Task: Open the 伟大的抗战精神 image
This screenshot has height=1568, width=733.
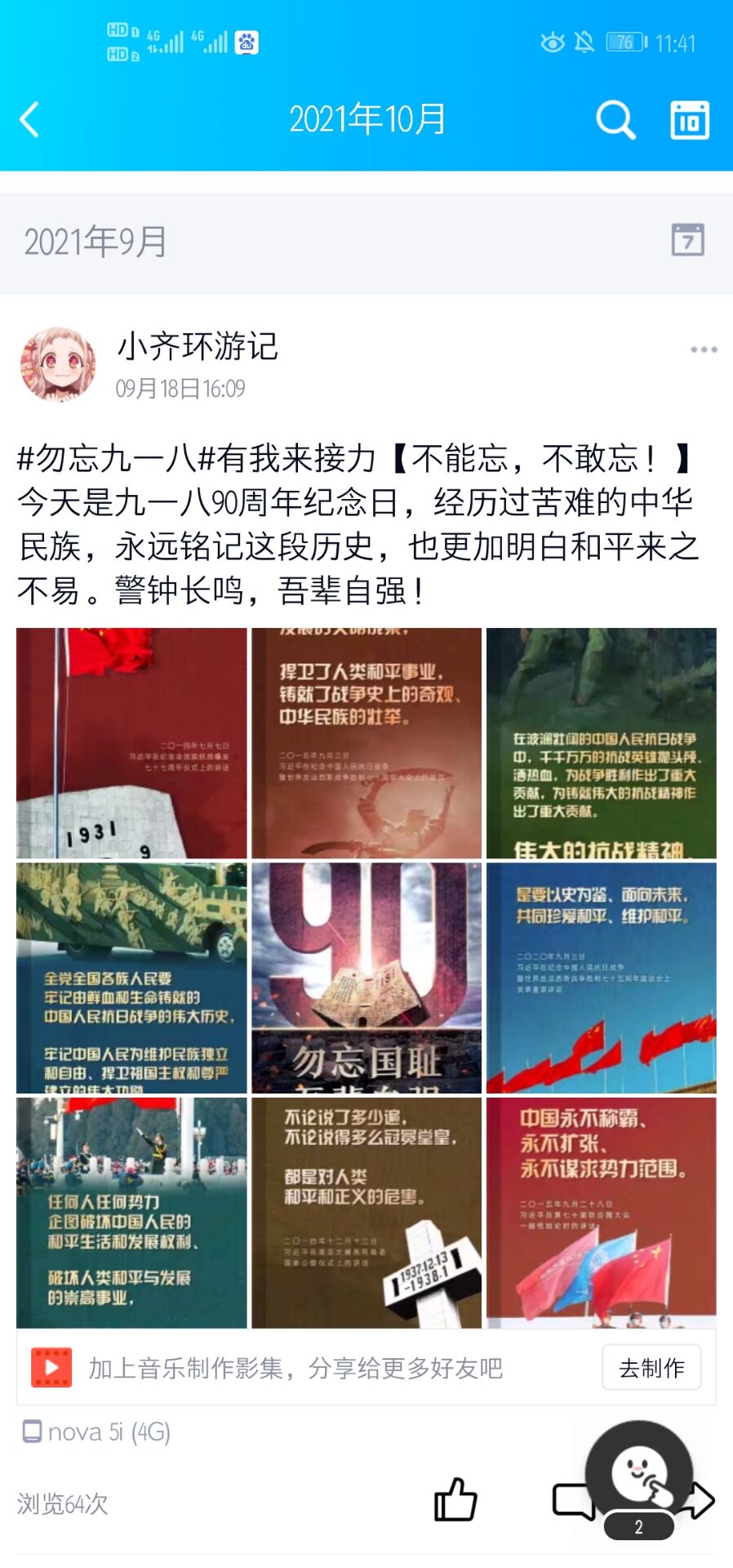Action: point(601,742)
